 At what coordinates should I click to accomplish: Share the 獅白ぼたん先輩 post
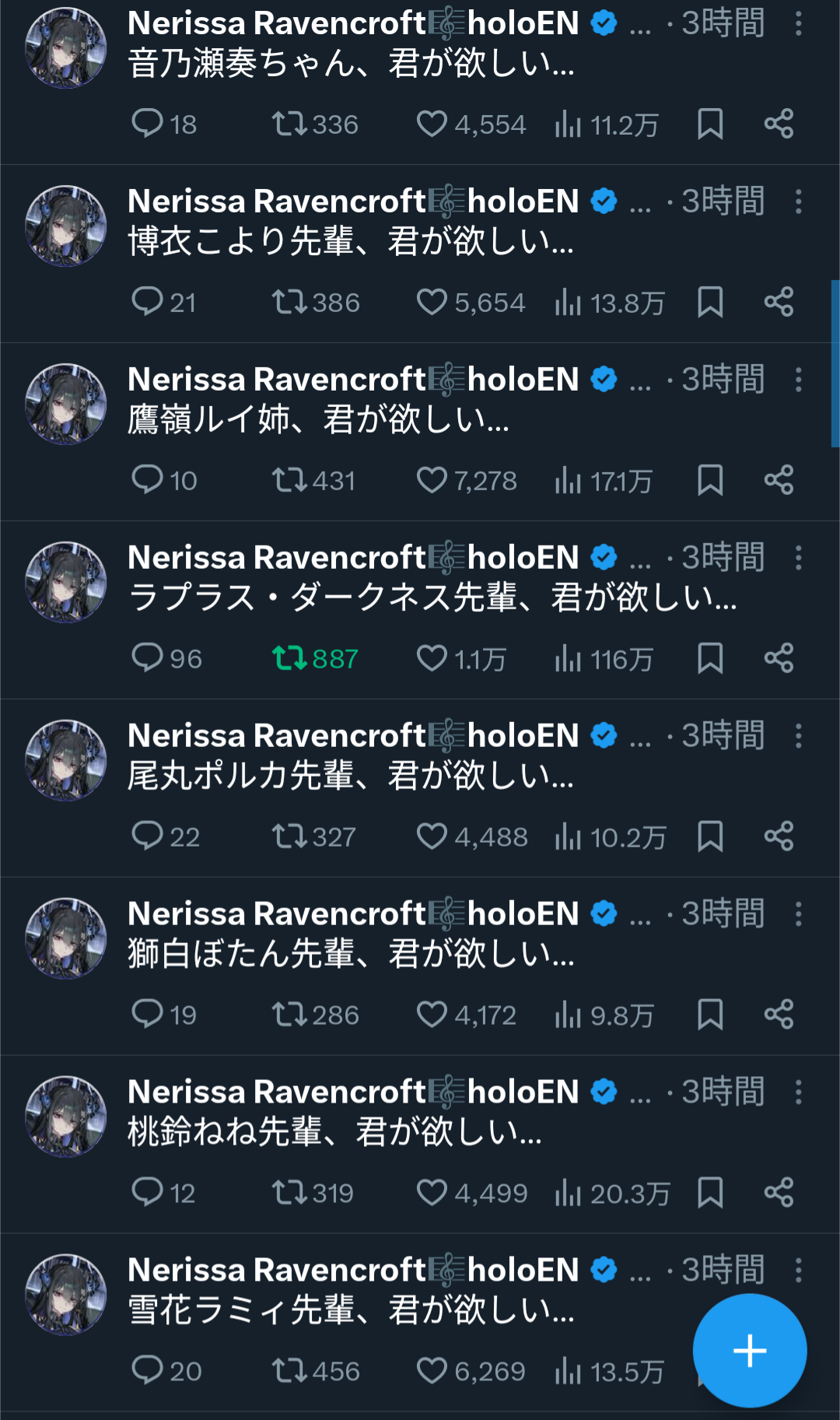[x=779, y=1015]
